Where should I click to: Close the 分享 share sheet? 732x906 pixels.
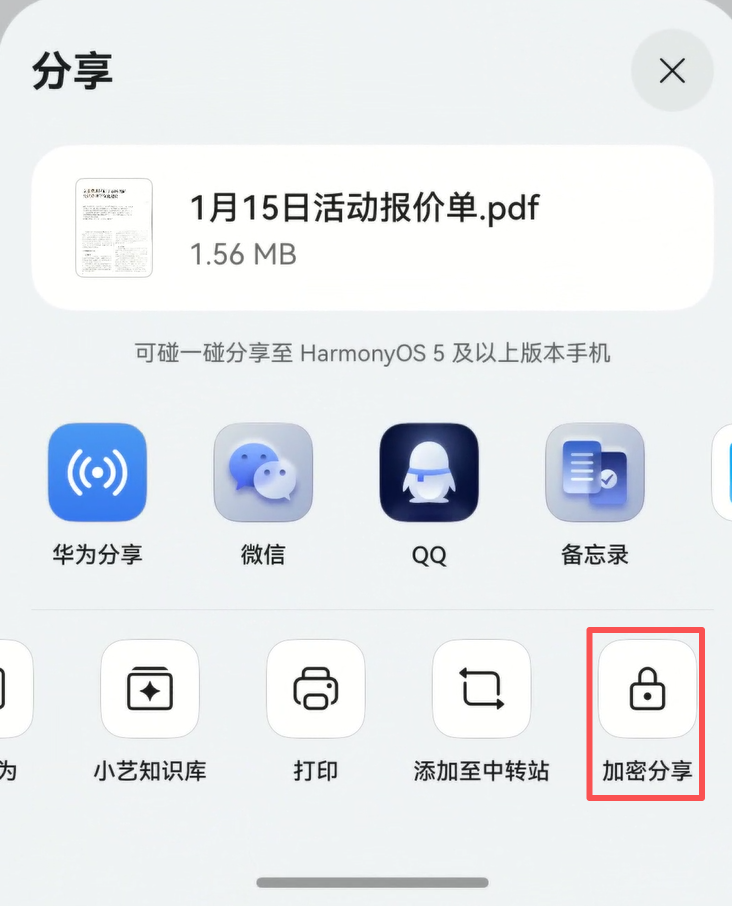[672, 70]
